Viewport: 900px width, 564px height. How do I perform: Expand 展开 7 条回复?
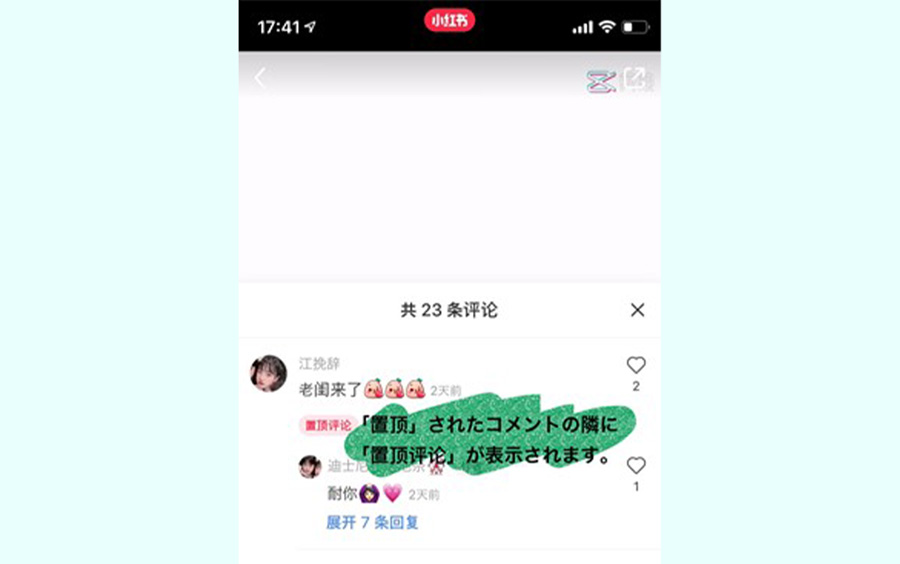click(x=372, y=522)
